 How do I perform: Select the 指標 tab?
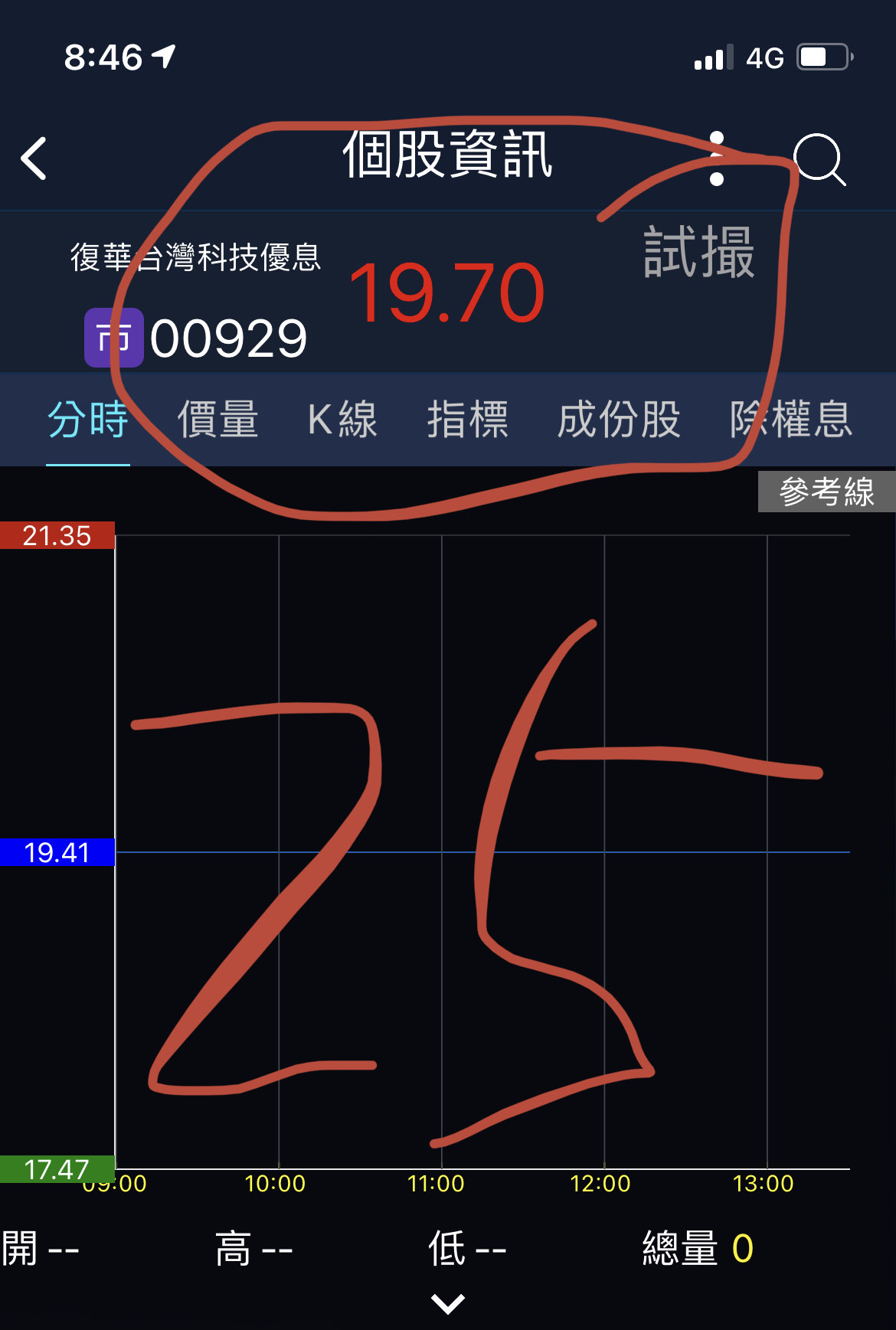[x=467, y=420]
